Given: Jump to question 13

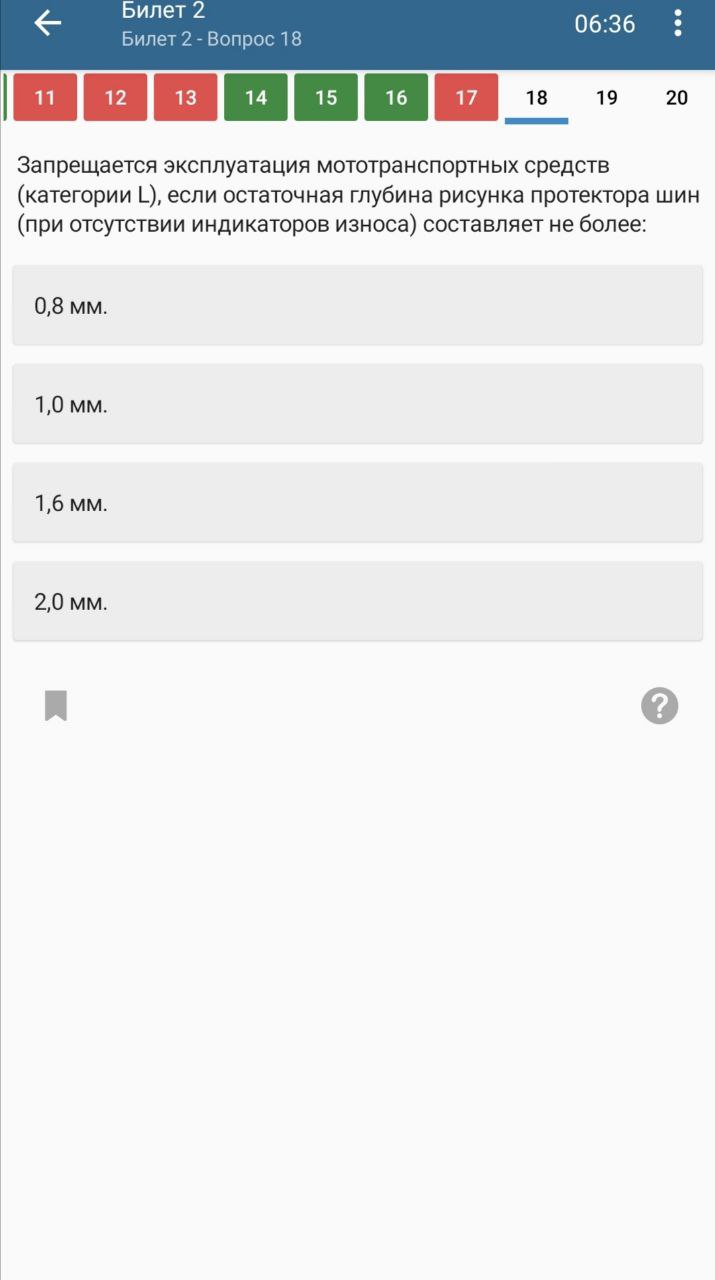Looking at the screenshot, I should pos(186,97).
